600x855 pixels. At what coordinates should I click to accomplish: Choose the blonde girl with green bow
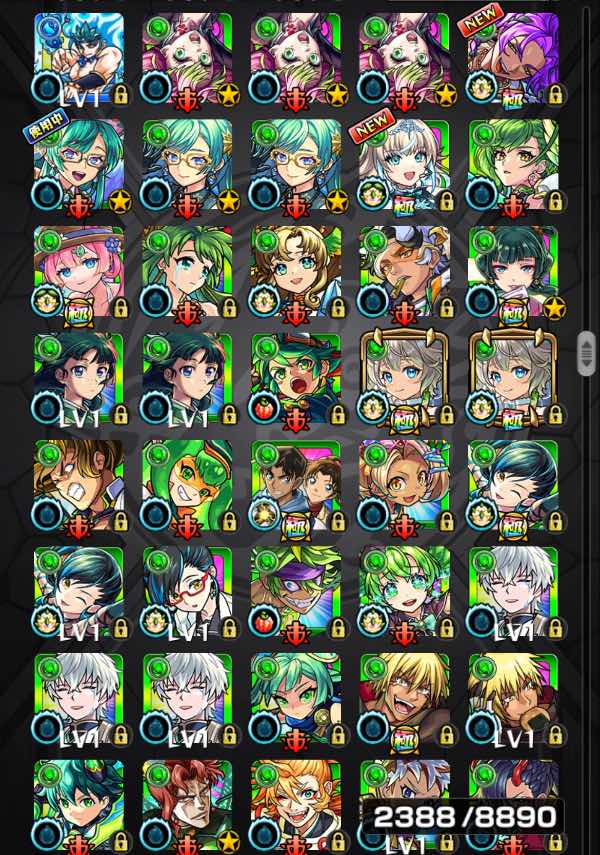tap(295, 272)
